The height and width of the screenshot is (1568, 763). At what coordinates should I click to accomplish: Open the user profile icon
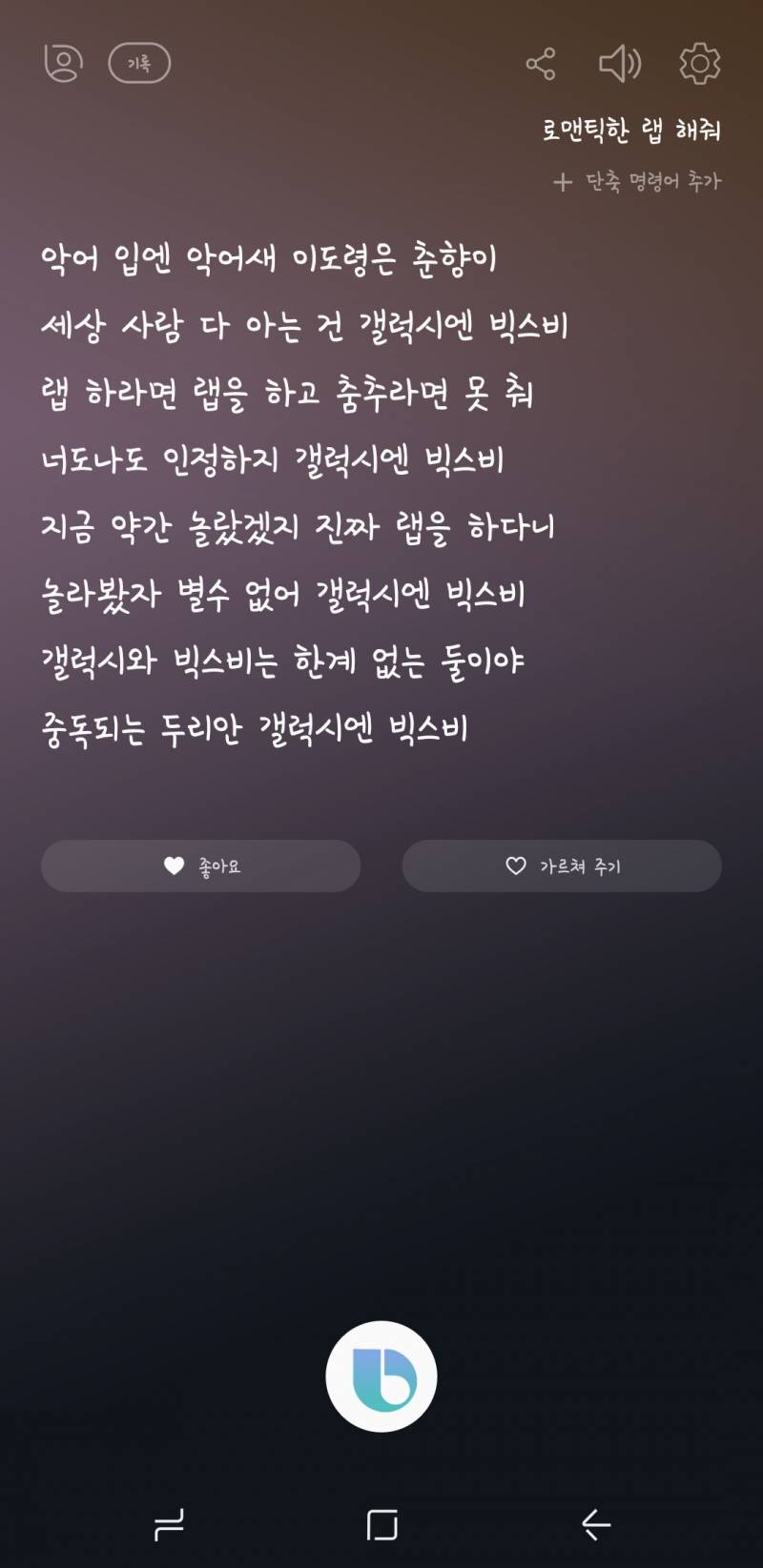click(61, 63)
